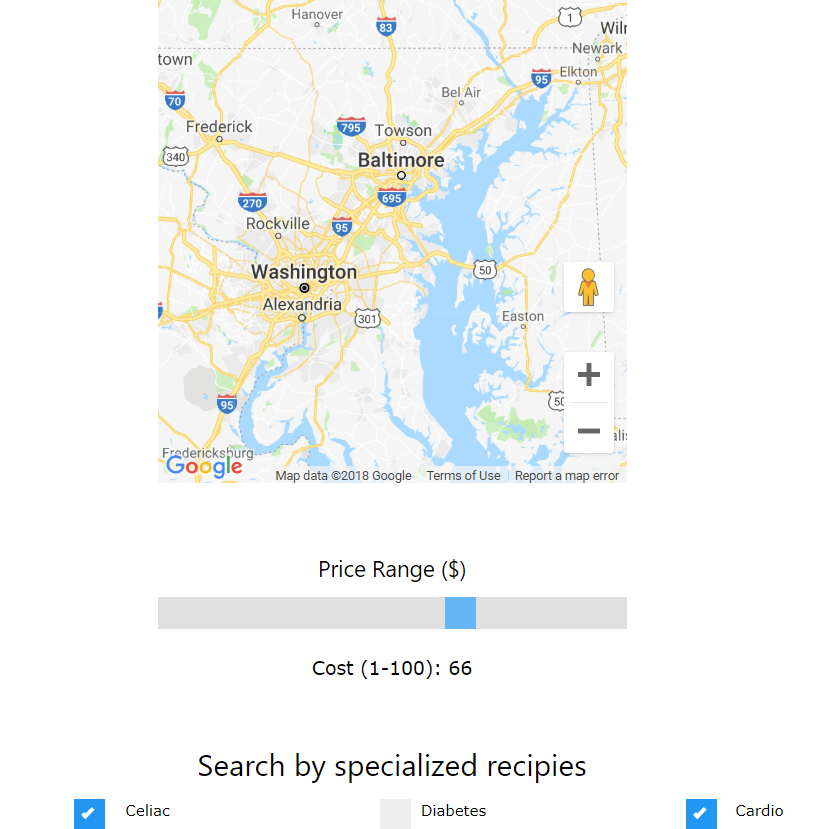Click the zoom in plus icon
The width and height of the screenshot is (816, 829).
[589, 374]
